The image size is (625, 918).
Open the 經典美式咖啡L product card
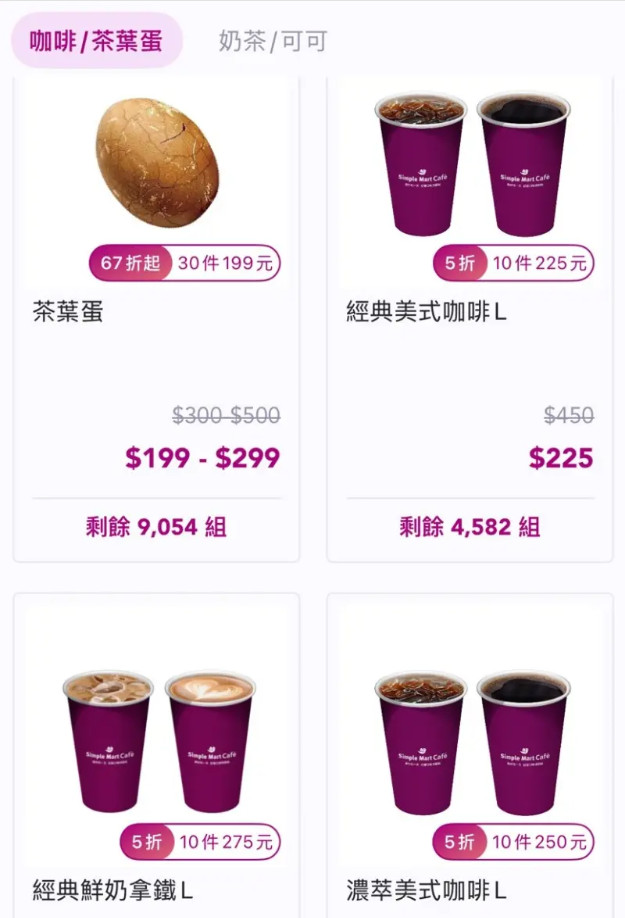point(470,320)
